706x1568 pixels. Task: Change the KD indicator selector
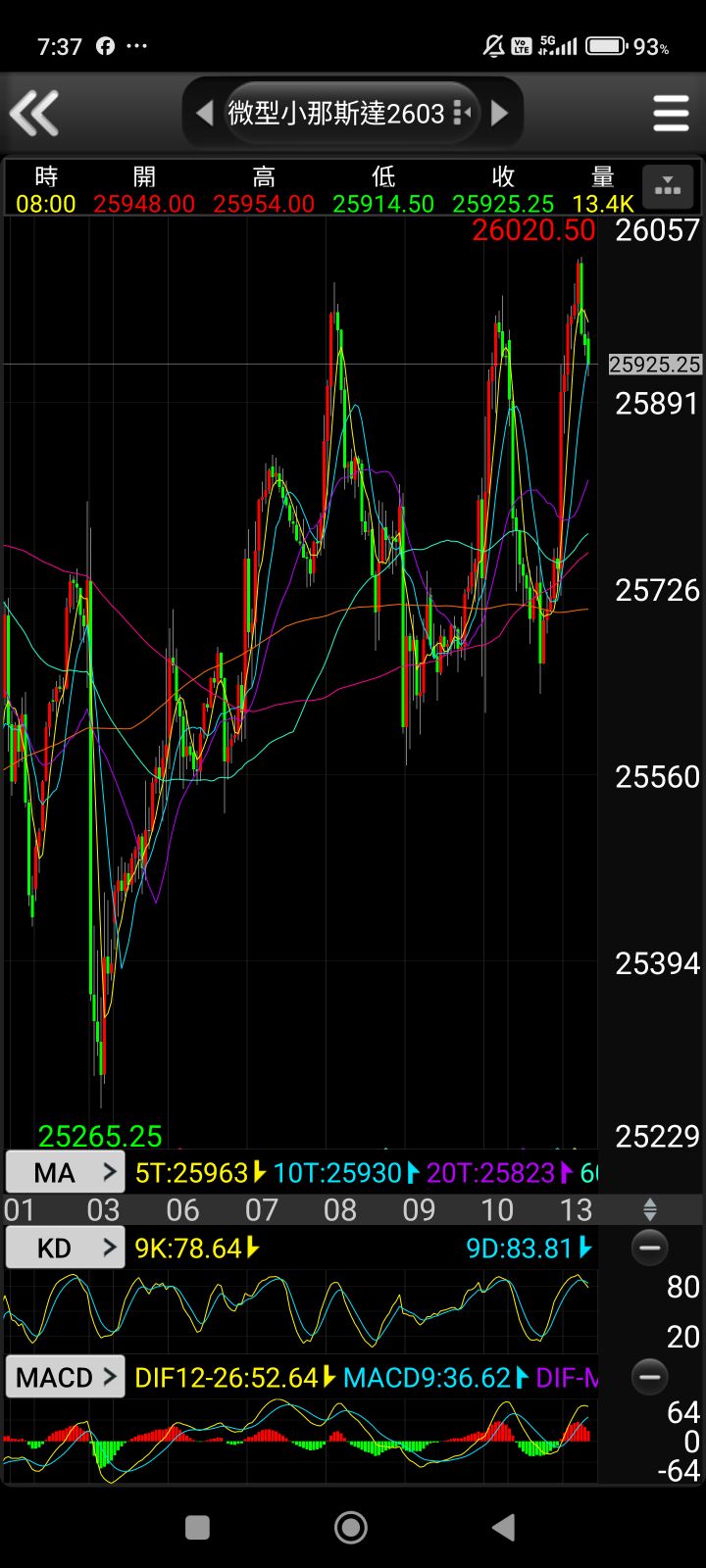pyautogui.click(x=65, y=1248)
